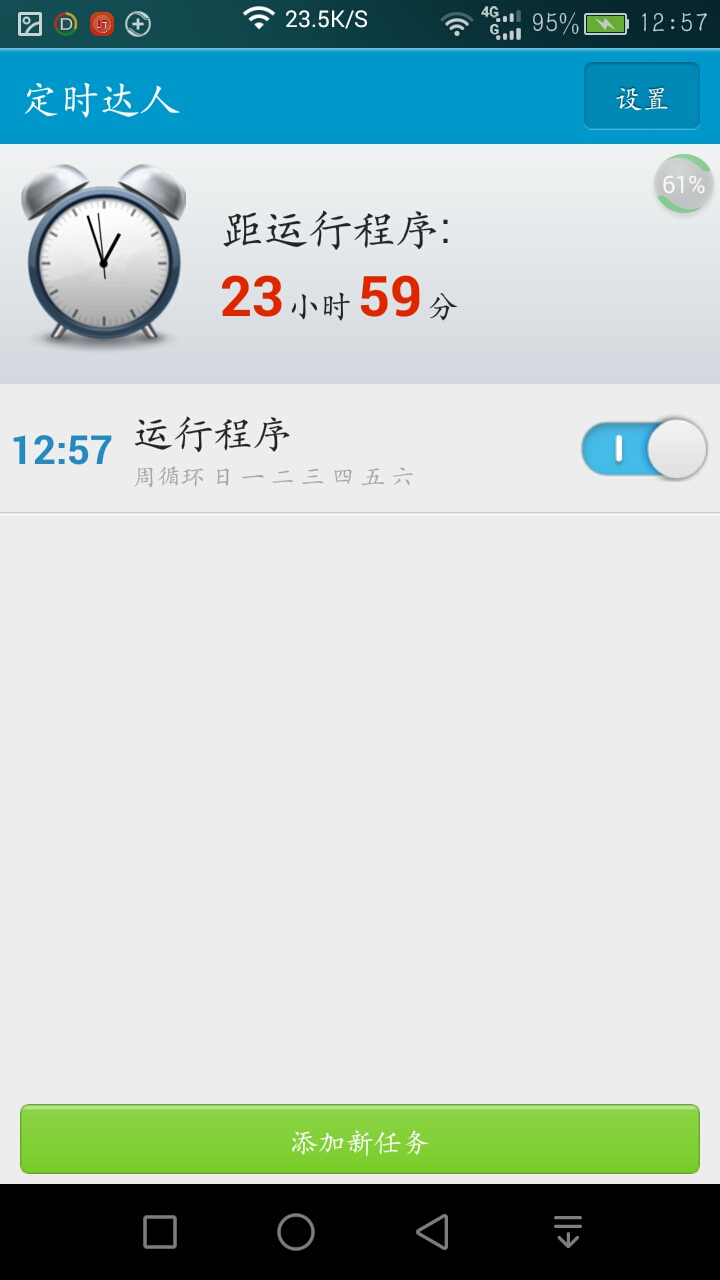720x1280 pixels.
Task: Disable the 运行程序 task switch
Action: click(641, 450)
